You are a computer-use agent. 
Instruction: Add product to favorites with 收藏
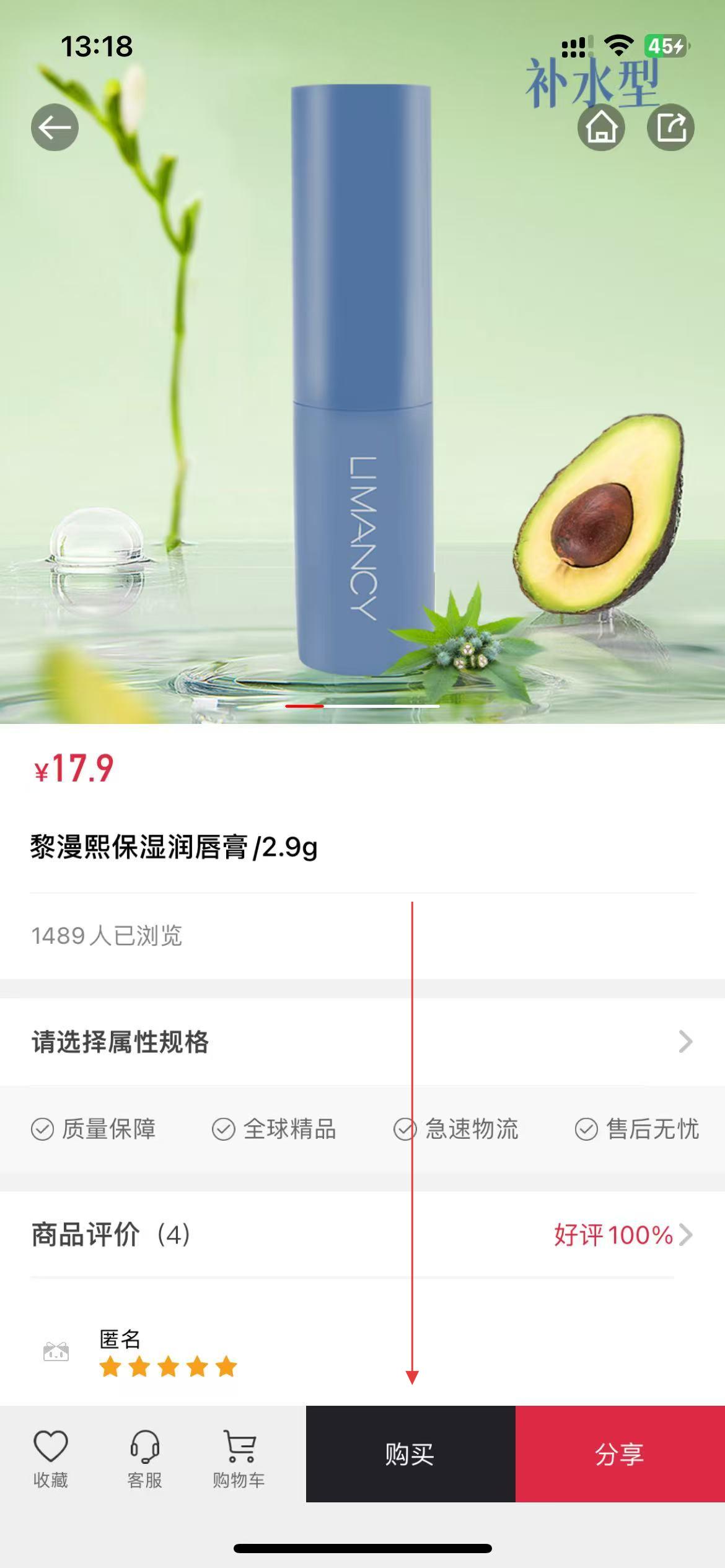coord(50,1459)
